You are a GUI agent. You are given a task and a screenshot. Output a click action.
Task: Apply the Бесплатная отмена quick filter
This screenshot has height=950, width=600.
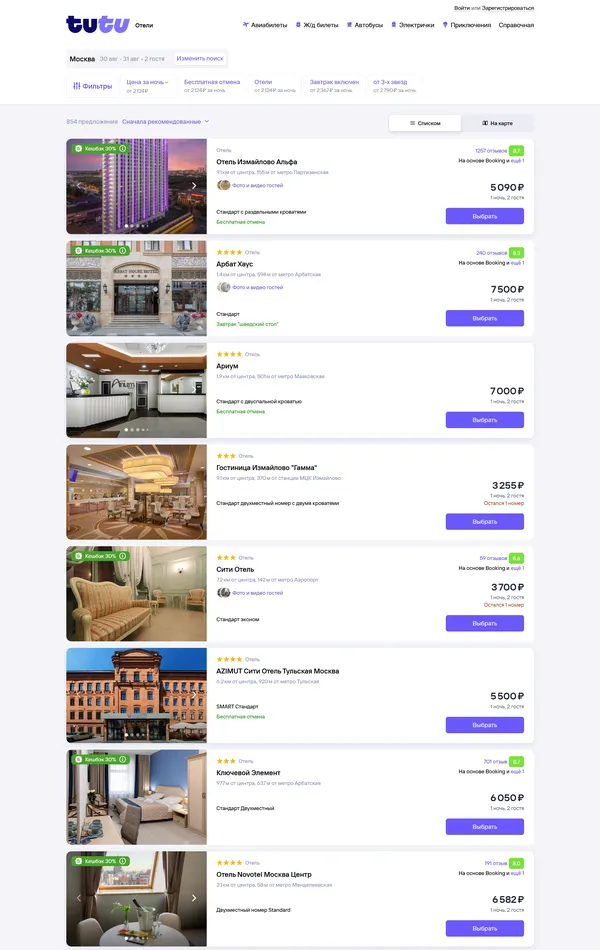click(x=212, y=85)
